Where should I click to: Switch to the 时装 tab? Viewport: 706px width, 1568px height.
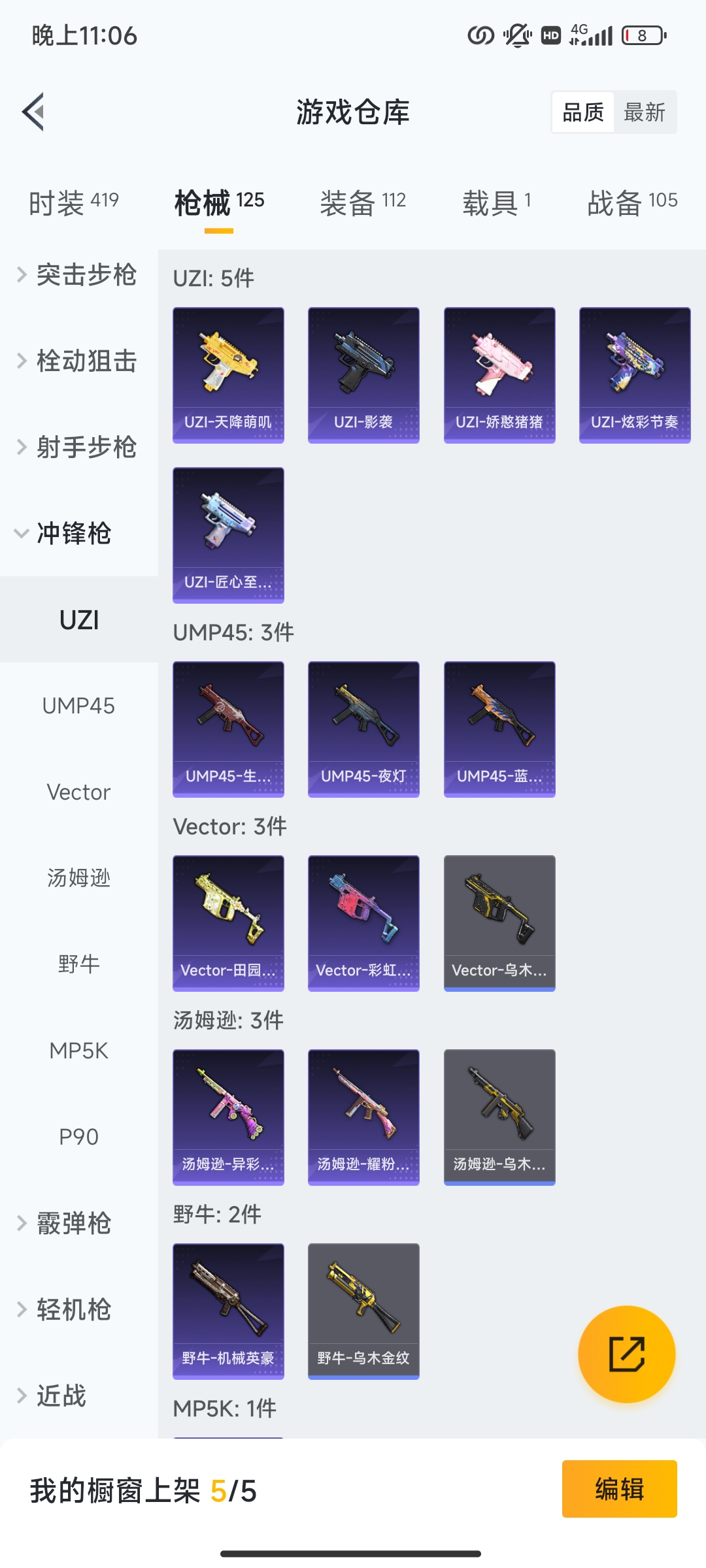point(73,202)
